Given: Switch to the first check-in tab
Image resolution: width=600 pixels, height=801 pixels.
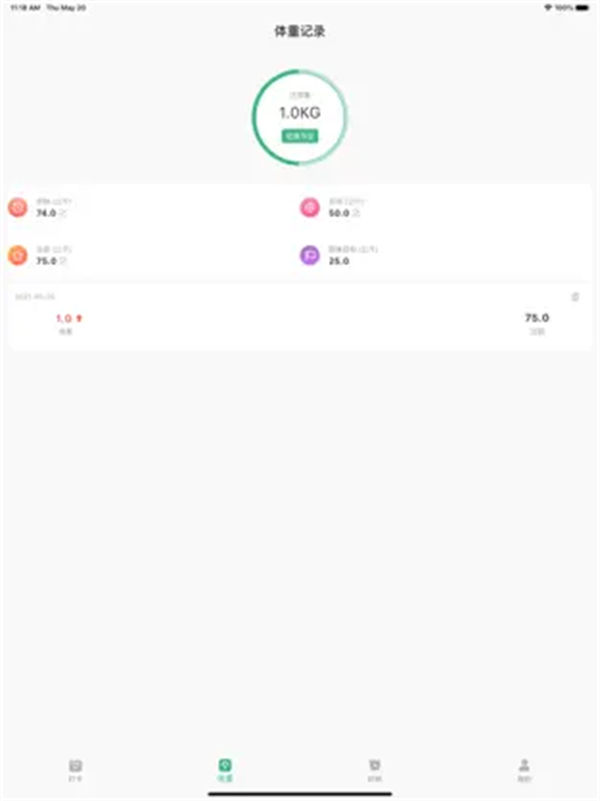Looking at the screenshot, I should tap(75, 769).
